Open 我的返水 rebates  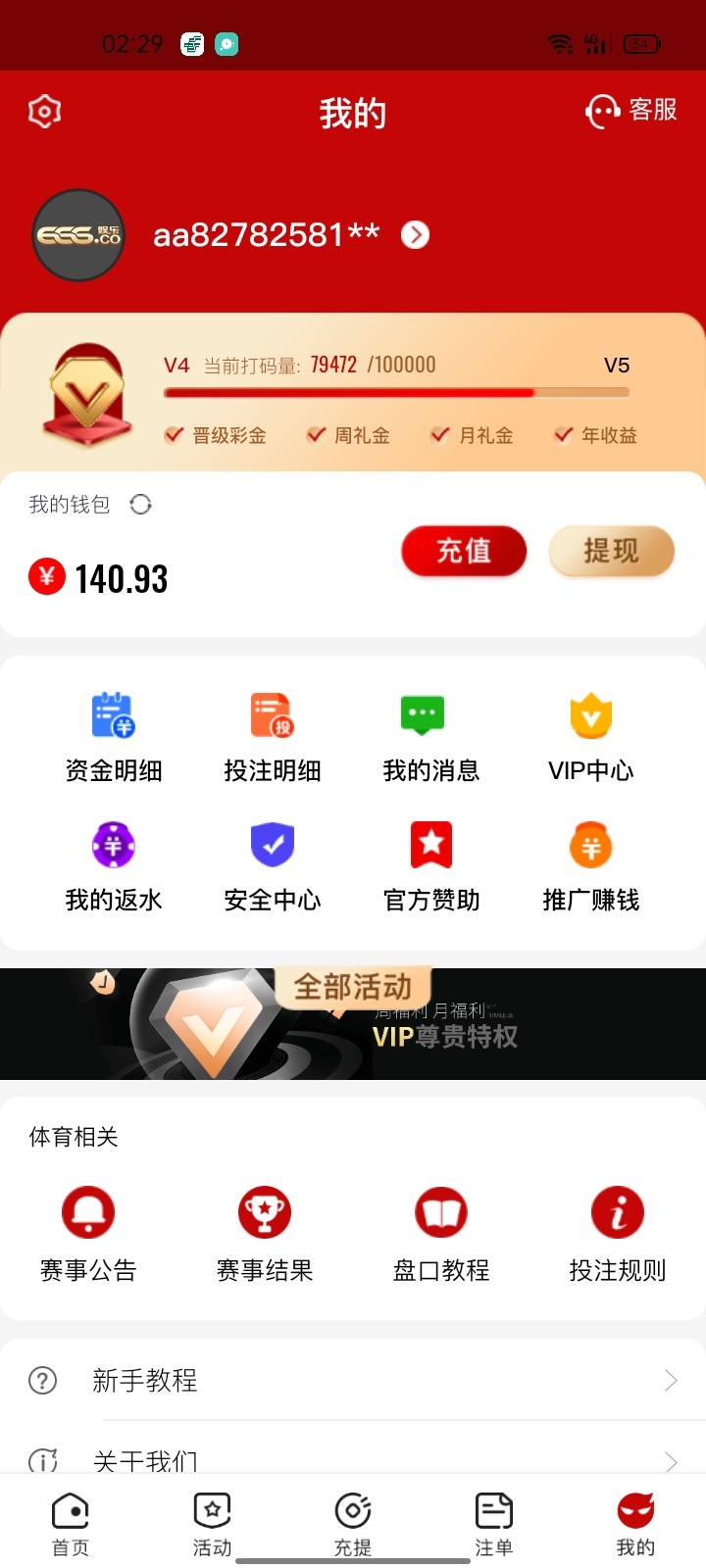pyautogui.click(x=114, y=866)
